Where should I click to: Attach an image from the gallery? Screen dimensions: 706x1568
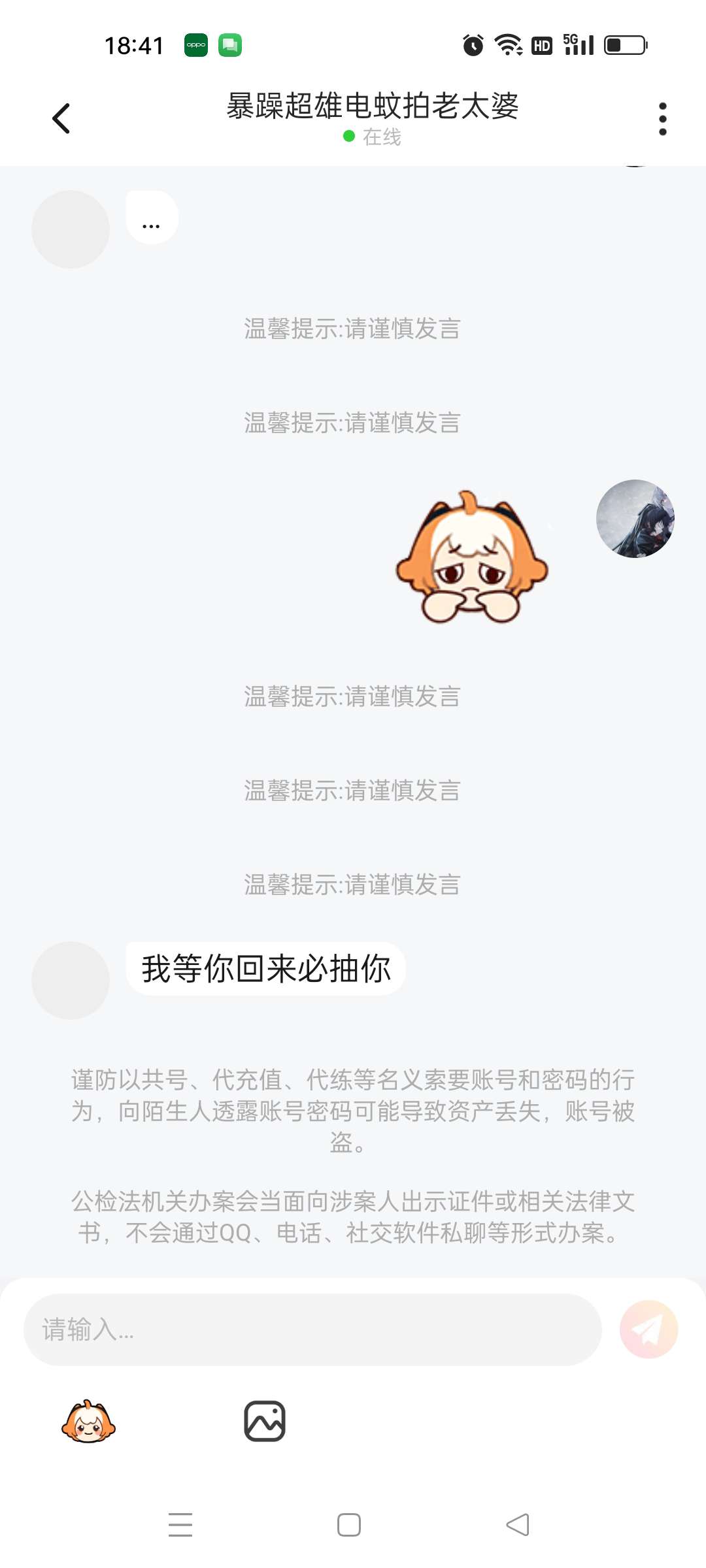265,1421
